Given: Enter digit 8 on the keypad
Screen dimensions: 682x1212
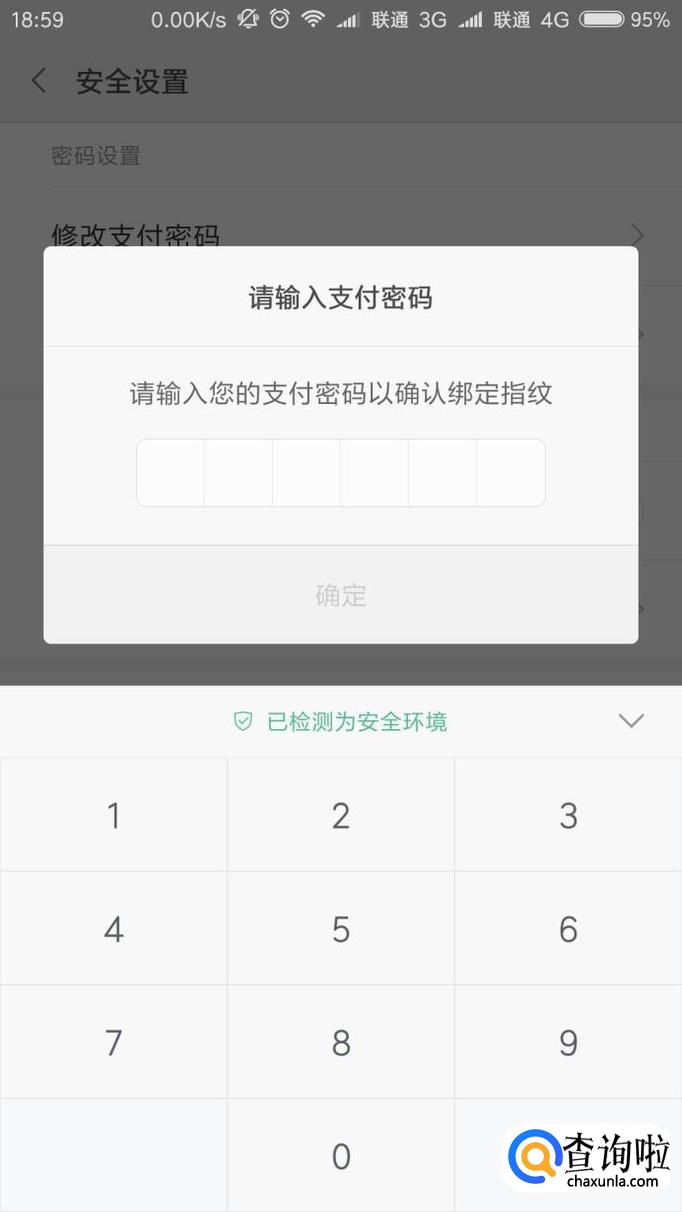Looking at the screenshot, I should pos(341,1043).
